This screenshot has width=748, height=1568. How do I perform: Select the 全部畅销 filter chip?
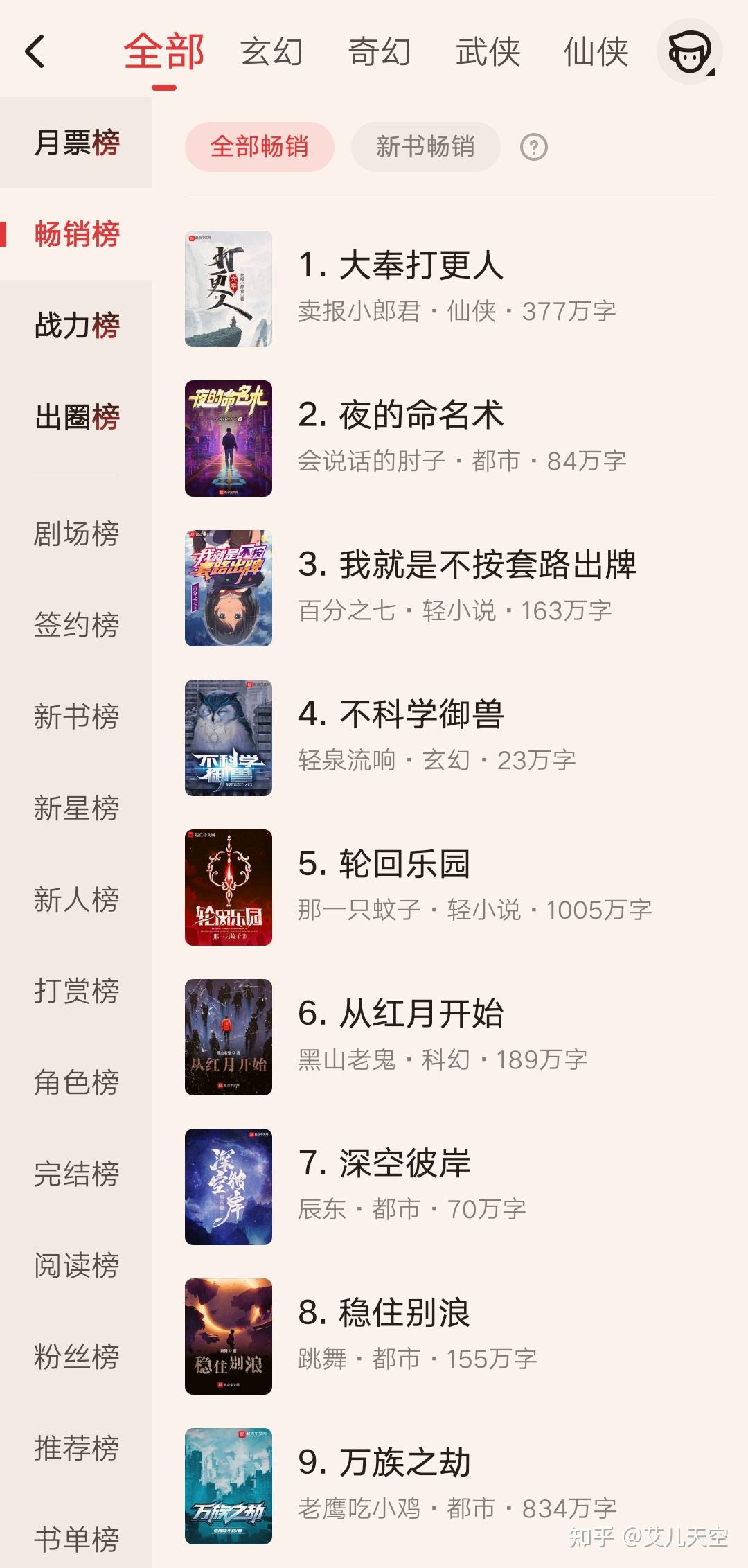[x=260, y=147]
